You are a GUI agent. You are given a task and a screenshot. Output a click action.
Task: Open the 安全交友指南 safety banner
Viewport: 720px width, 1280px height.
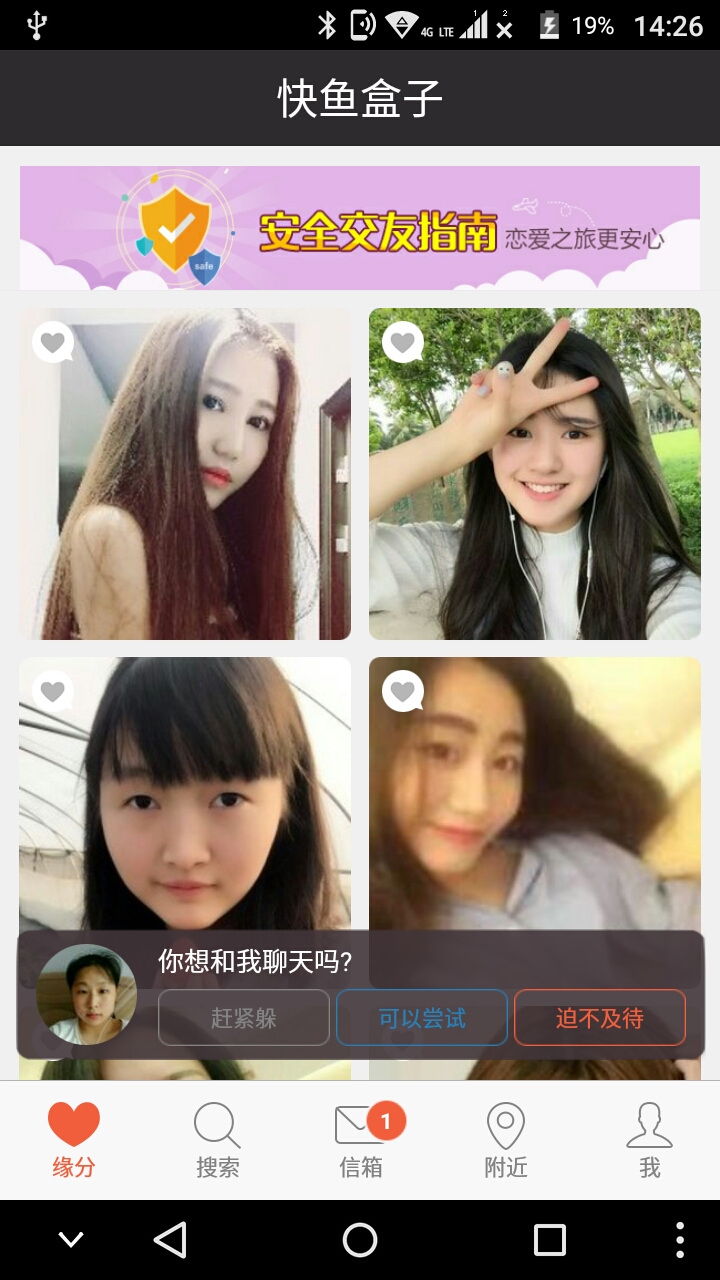click(360, 227)
